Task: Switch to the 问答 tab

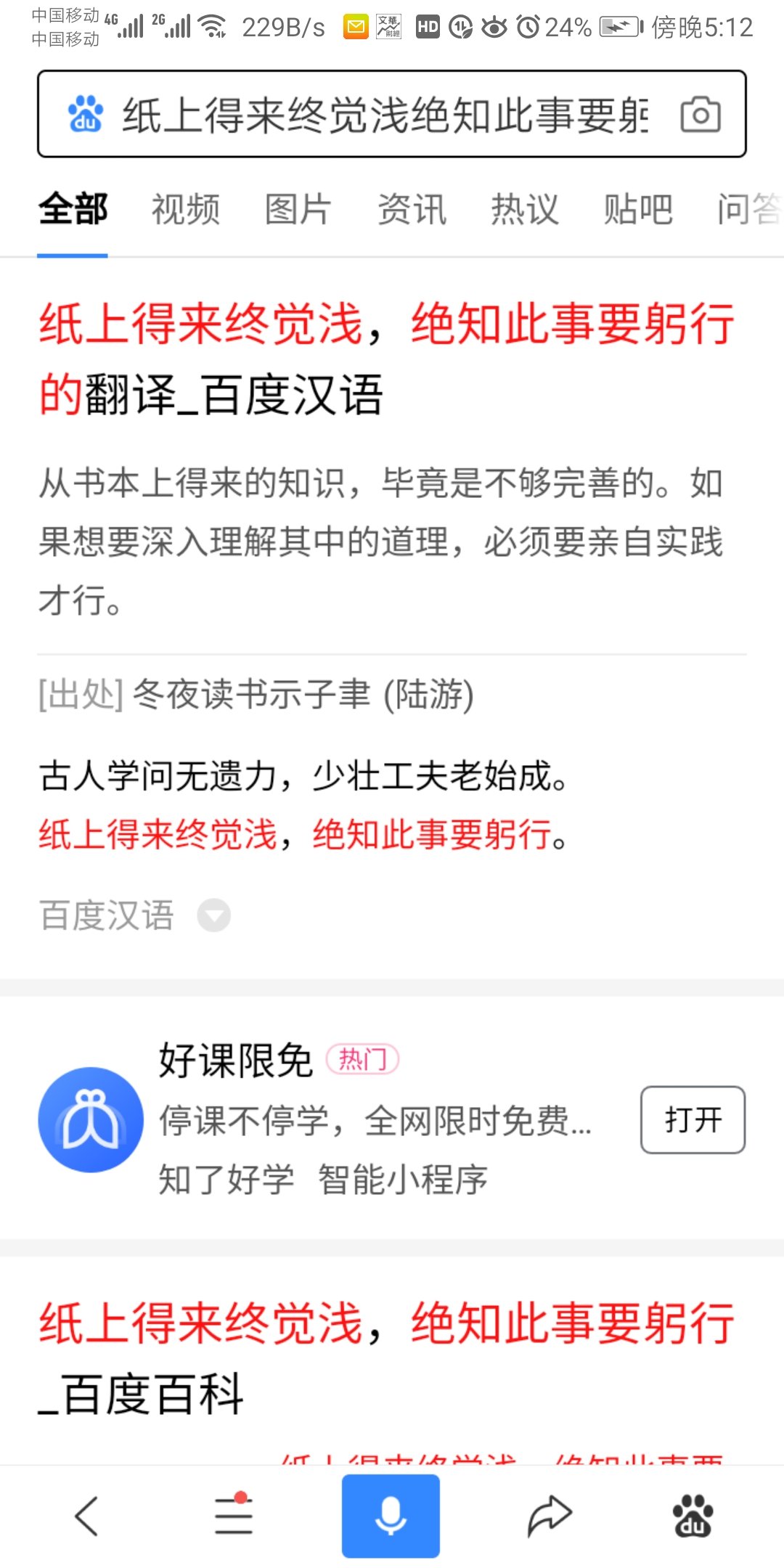Action: point(748,210)
